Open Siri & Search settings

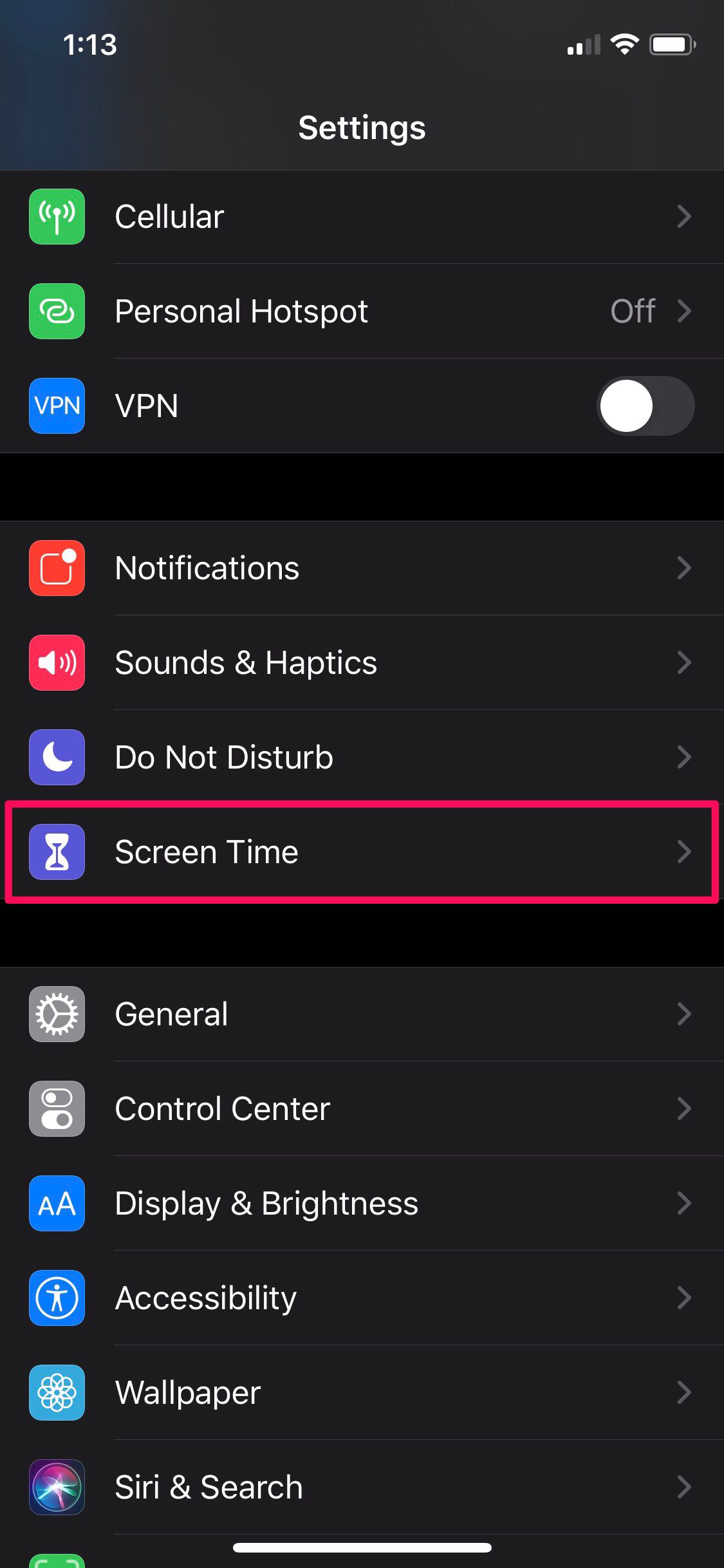(362, 1487)
